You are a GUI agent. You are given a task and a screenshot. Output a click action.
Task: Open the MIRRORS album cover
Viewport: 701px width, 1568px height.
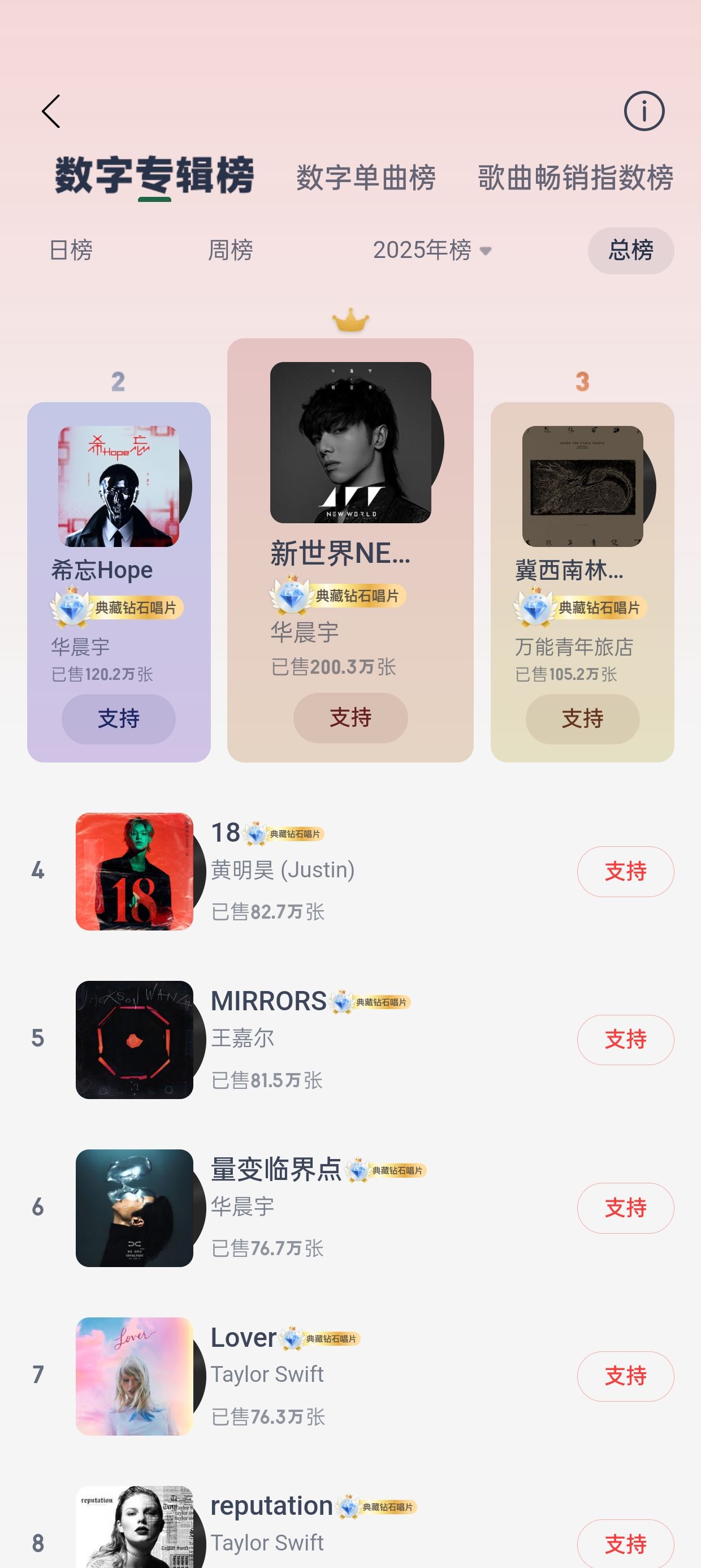point(135,1040)
